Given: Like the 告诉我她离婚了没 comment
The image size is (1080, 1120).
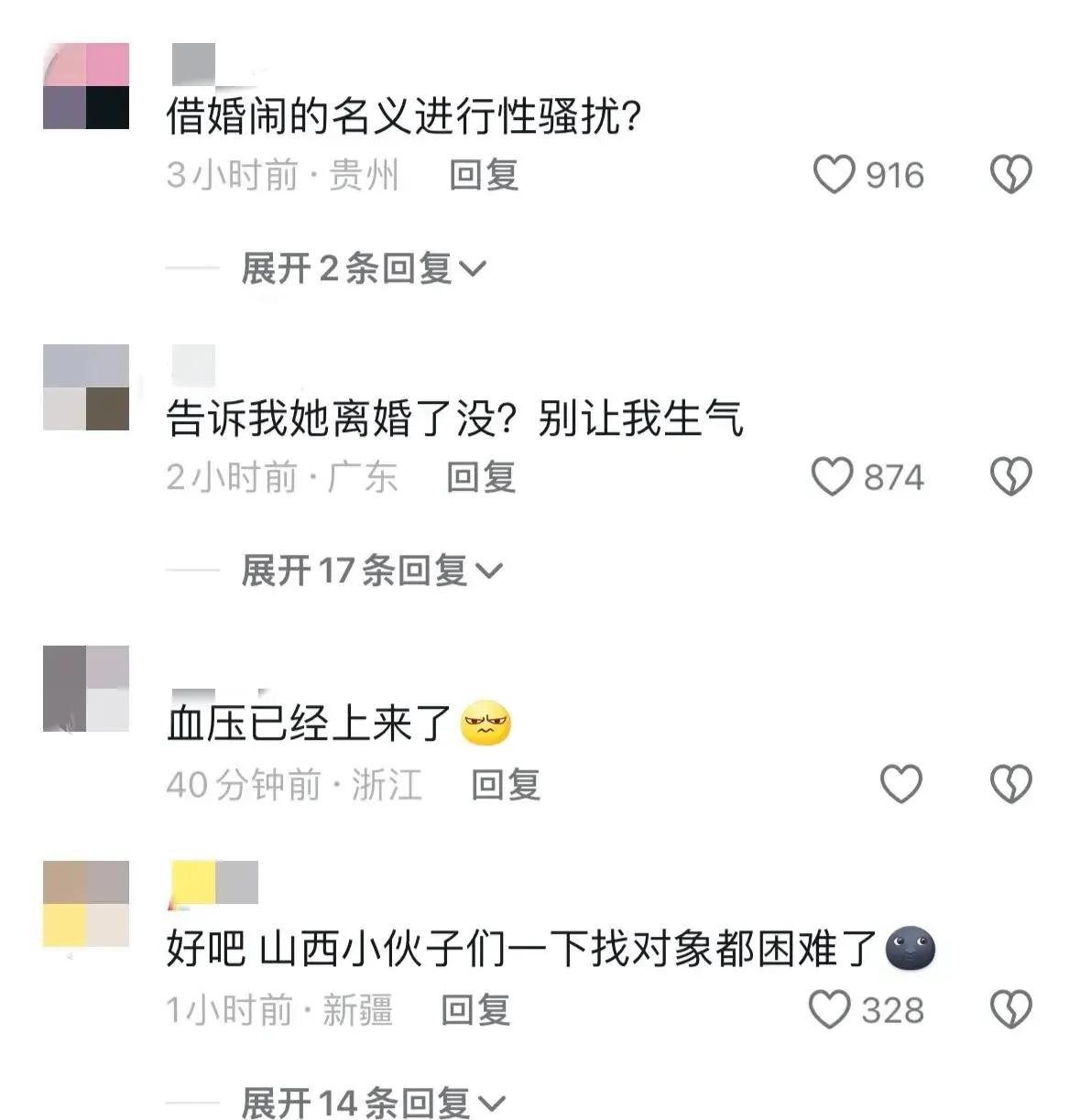Looking at the screenshot, I should point(832,477).
